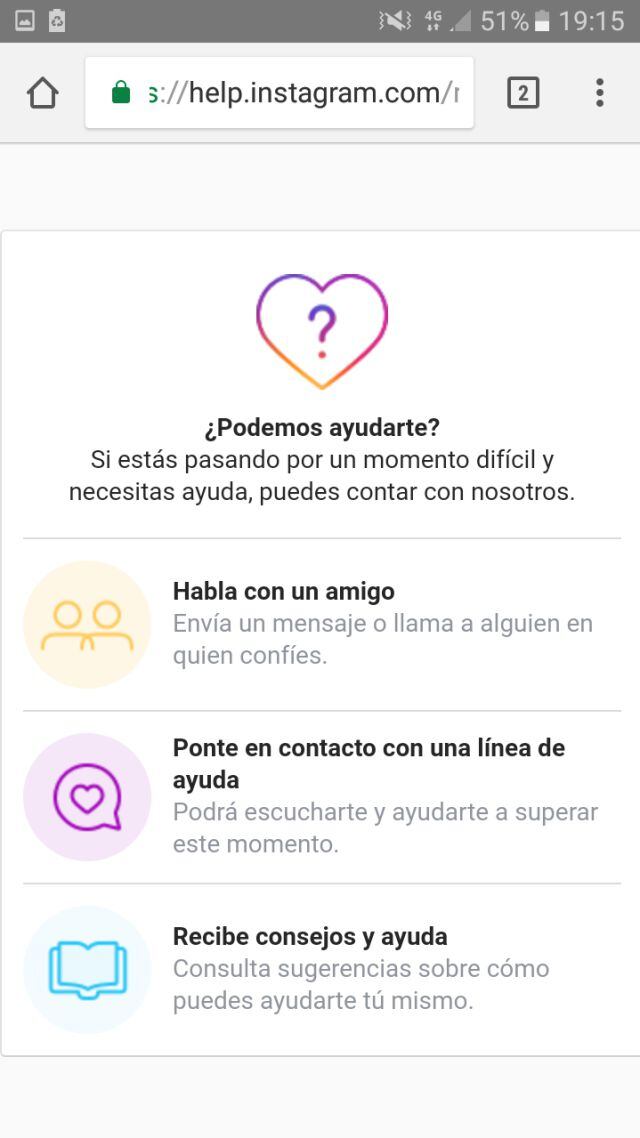Image resolution: width=640 pixels, height=1138 pixels.
Task: Select the Habla con un amigo option
Action: (x=320, y=624)
